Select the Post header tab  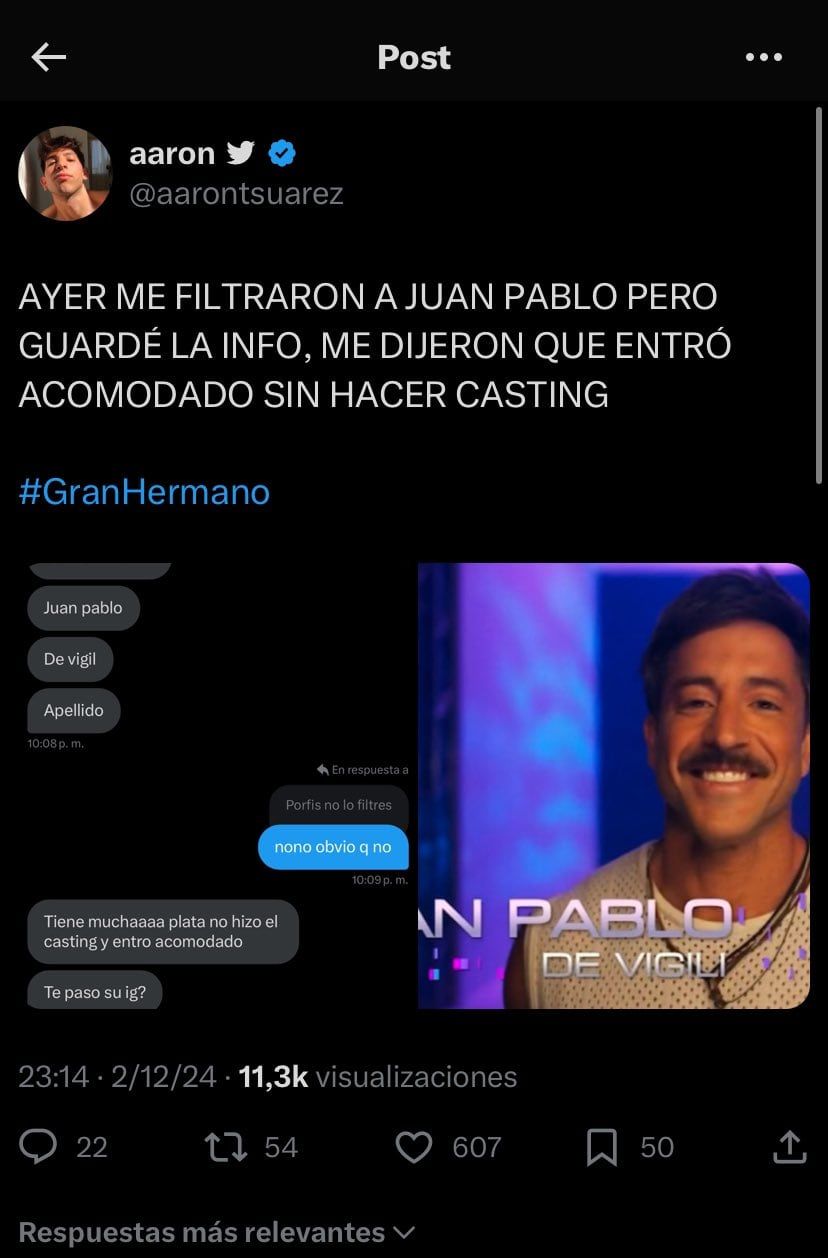[x=413, y=57]
